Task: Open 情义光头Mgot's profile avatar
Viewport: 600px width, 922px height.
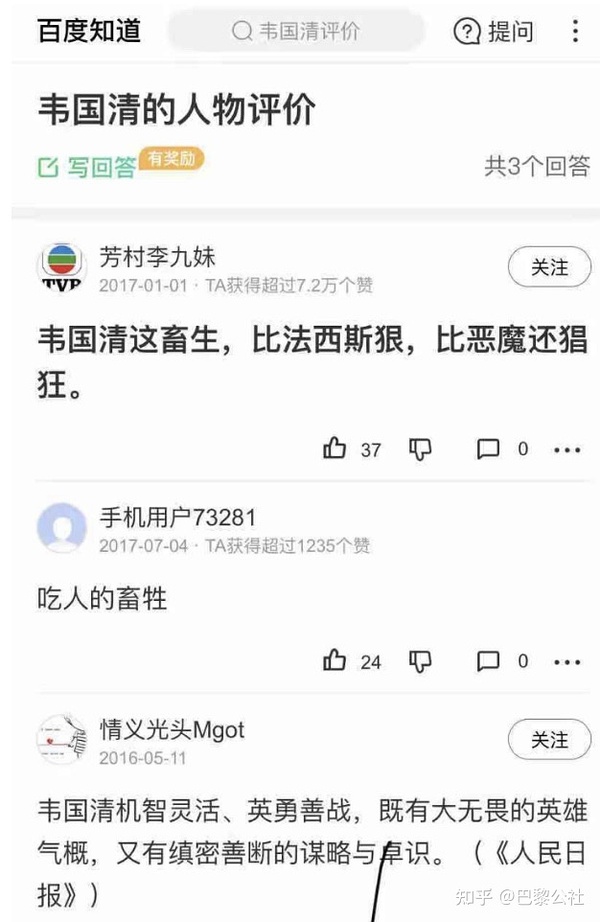Action: coord(62,740)
